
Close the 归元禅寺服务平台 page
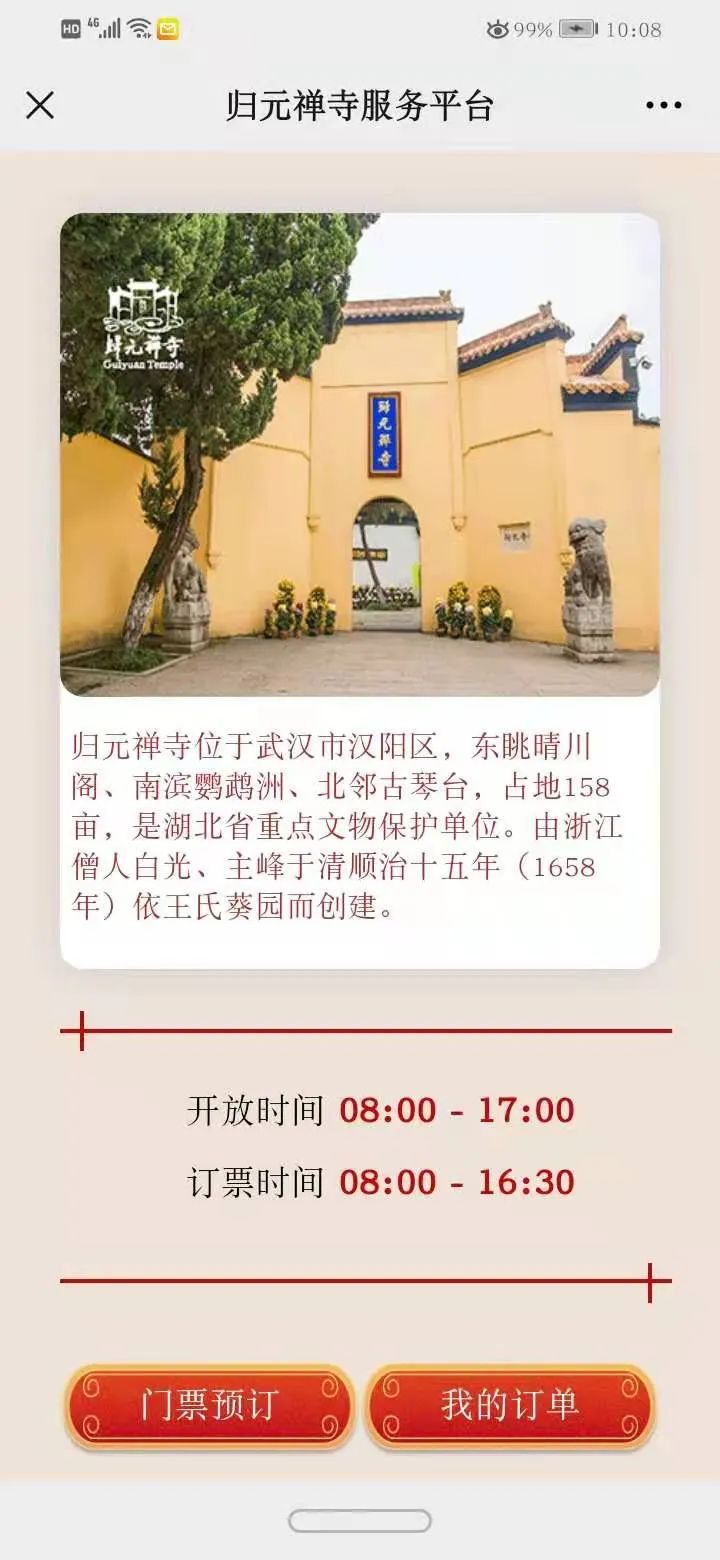coord(40,105)
